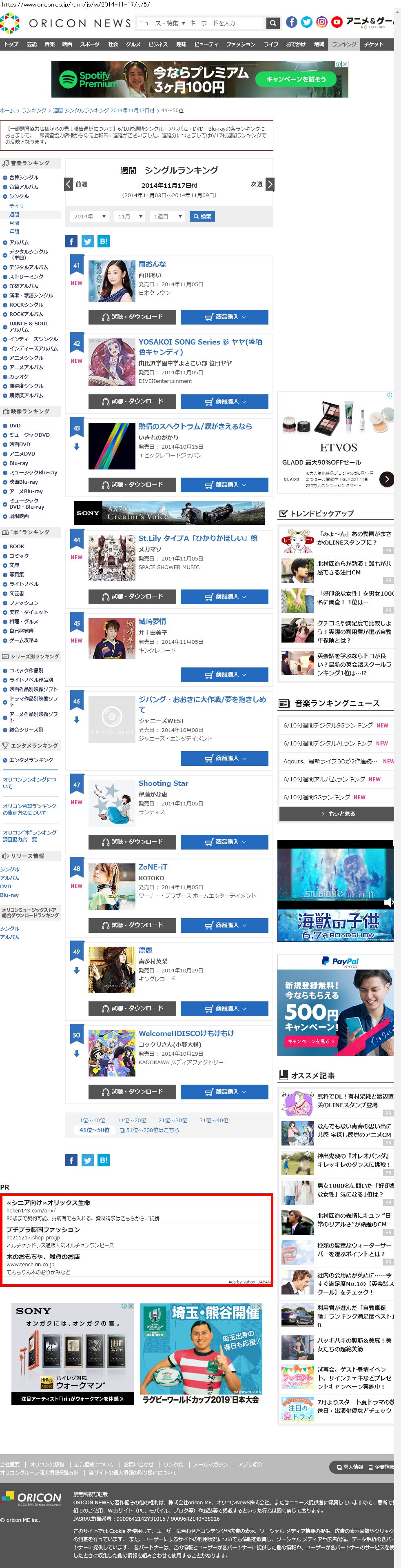Switch to the ランキング nav tab

click(x=344, y=44)
